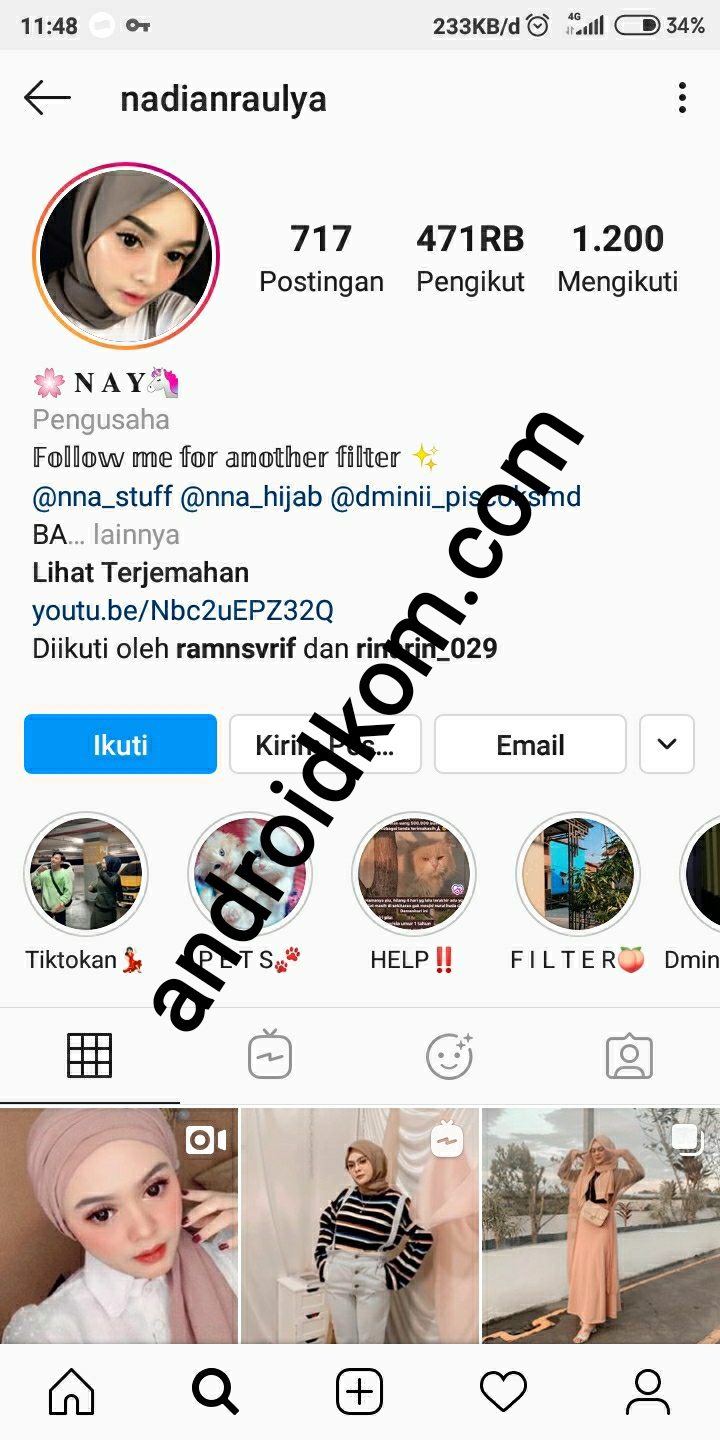
Task: Switch to the face effects tab
Action: click(x=450, y=1055)
